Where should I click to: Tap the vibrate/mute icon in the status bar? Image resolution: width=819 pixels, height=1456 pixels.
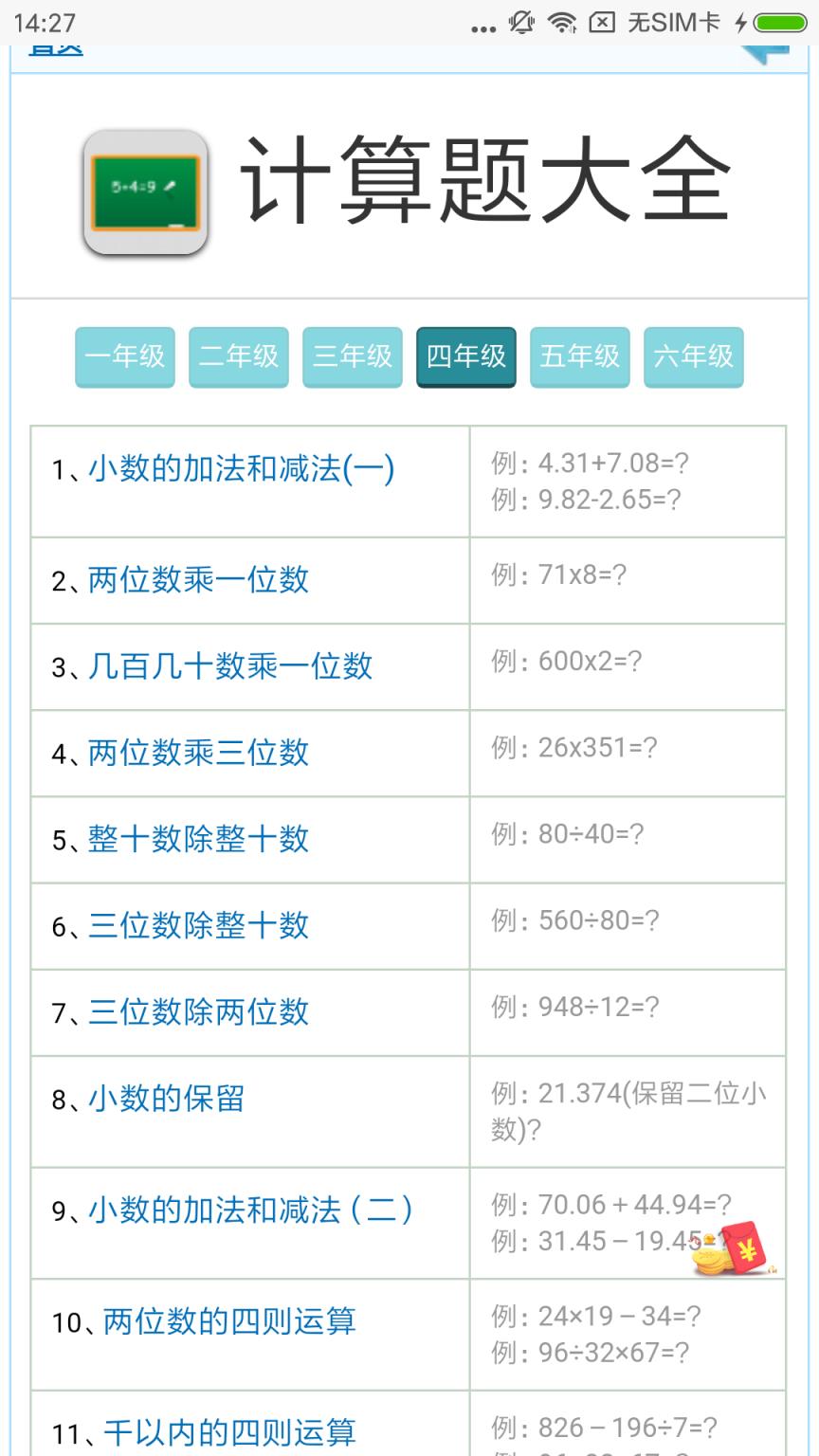pyautogui.click(x=520, y=25)
